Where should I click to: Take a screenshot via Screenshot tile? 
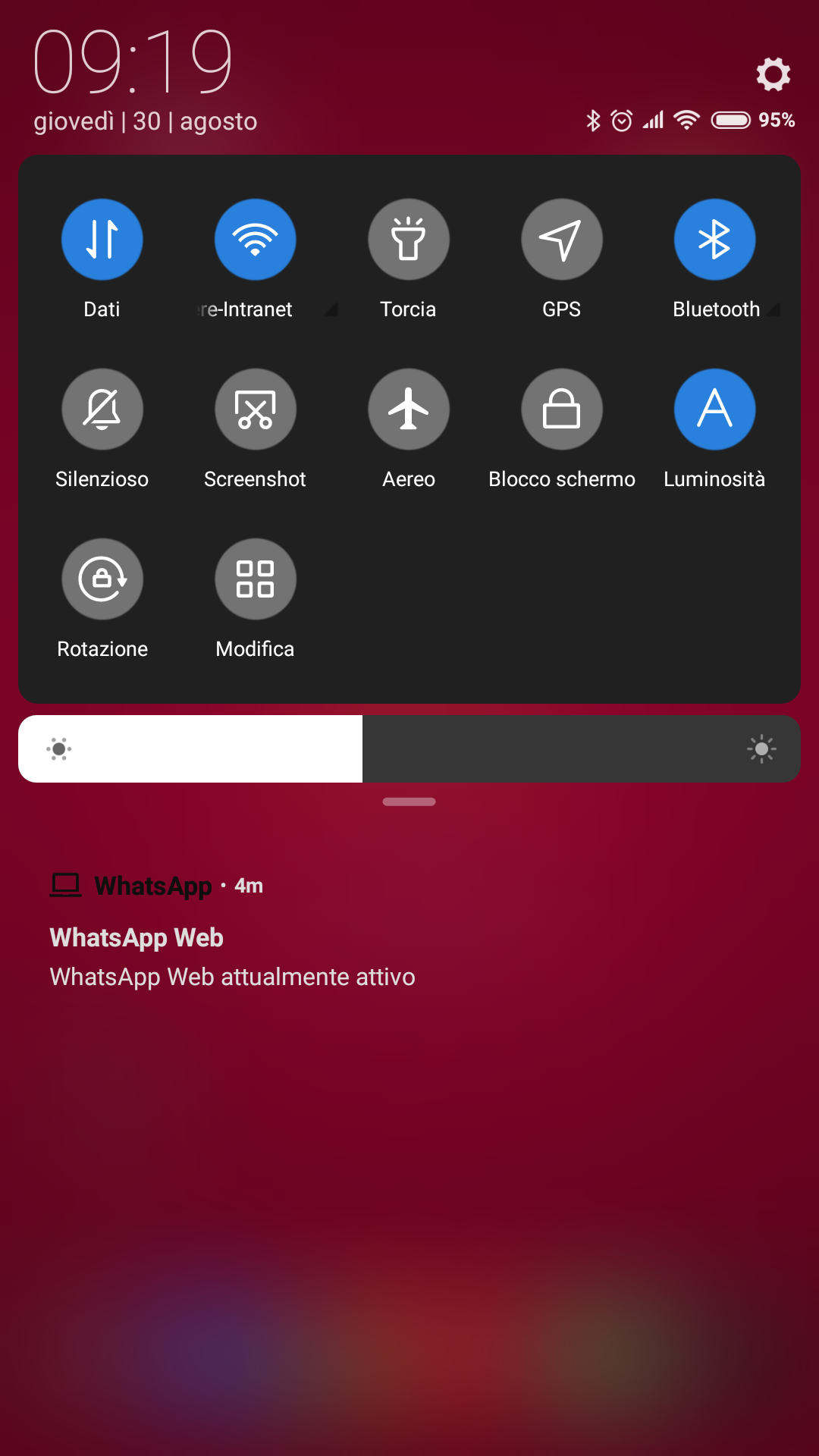(x=256, y=409)
